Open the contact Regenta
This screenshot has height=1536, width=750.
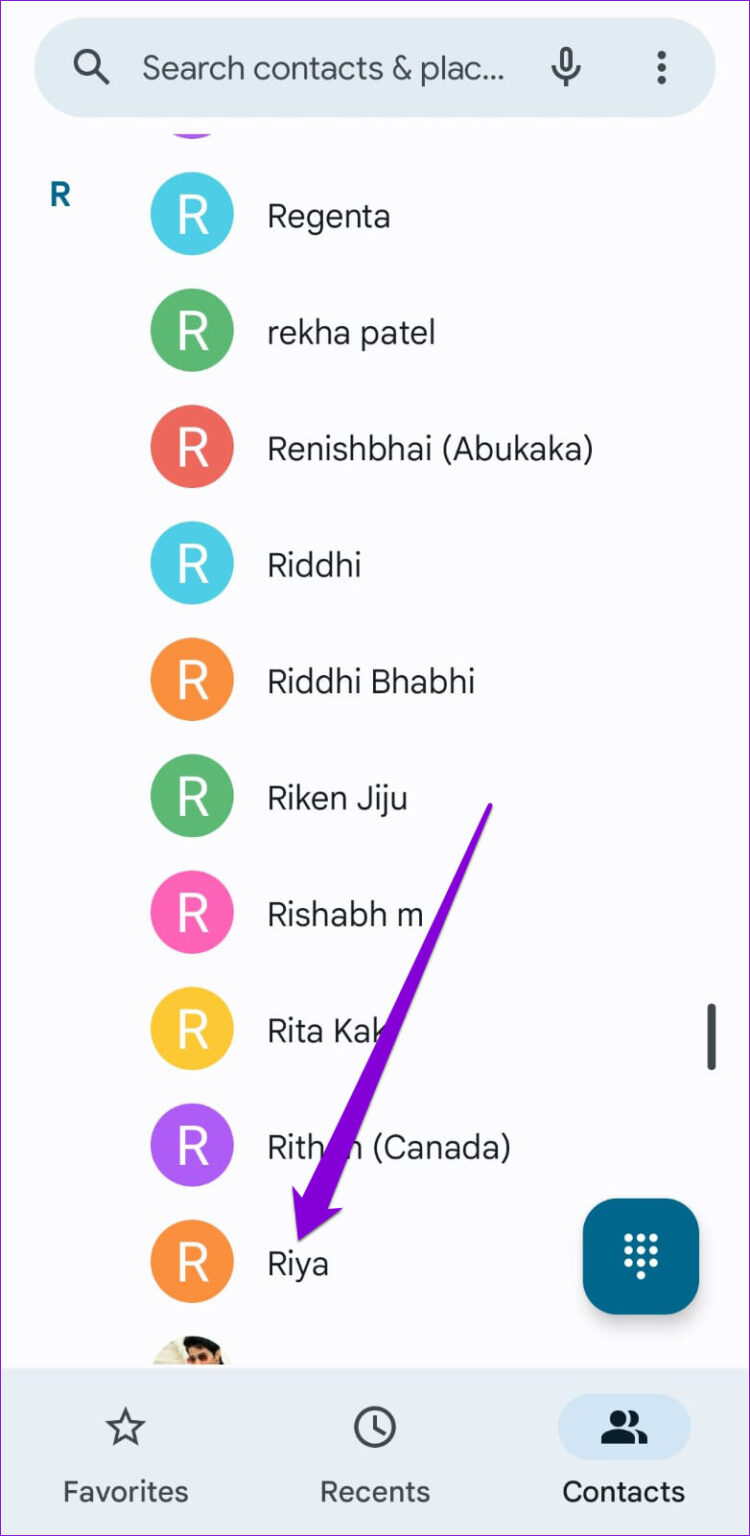tap(328, 216)
